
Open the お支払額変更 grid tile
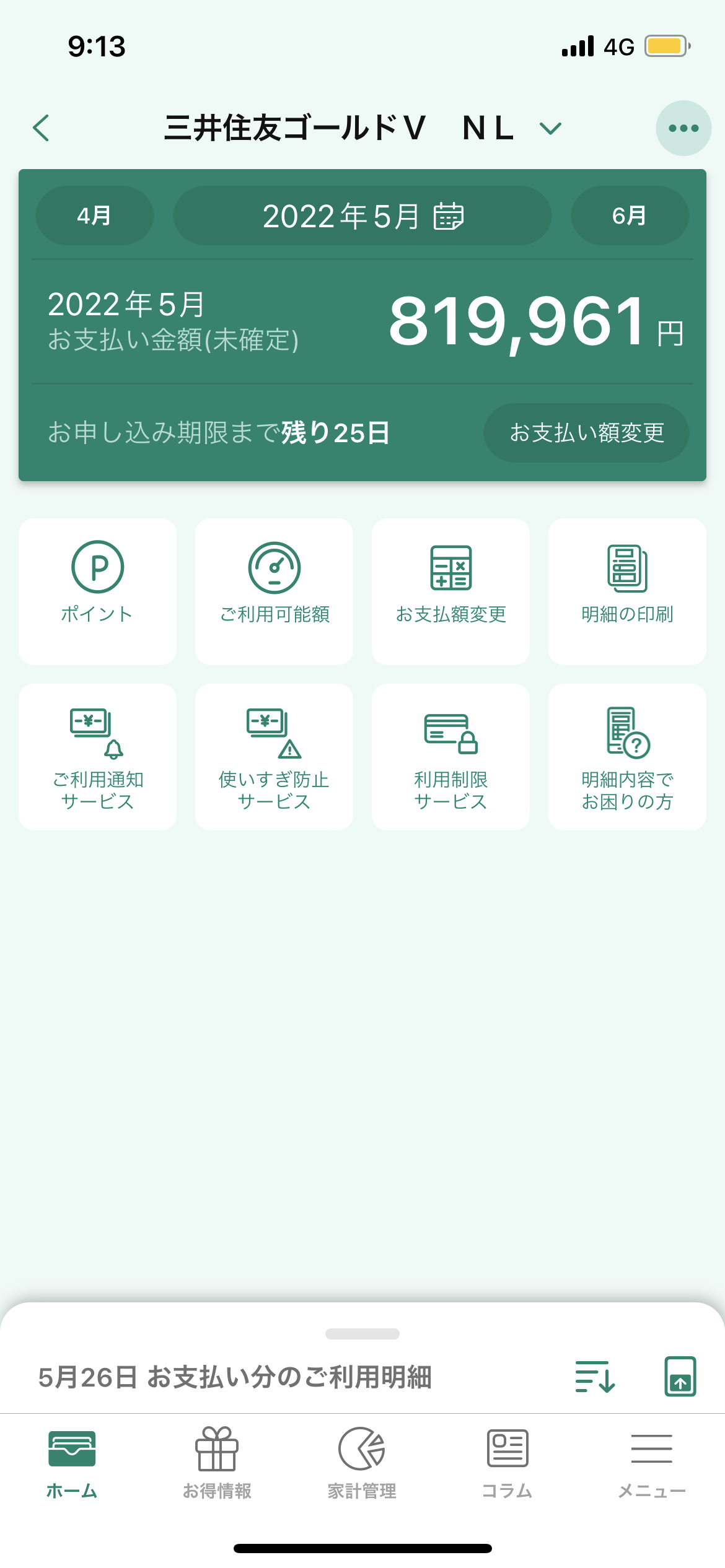click(x=450, y=591)
